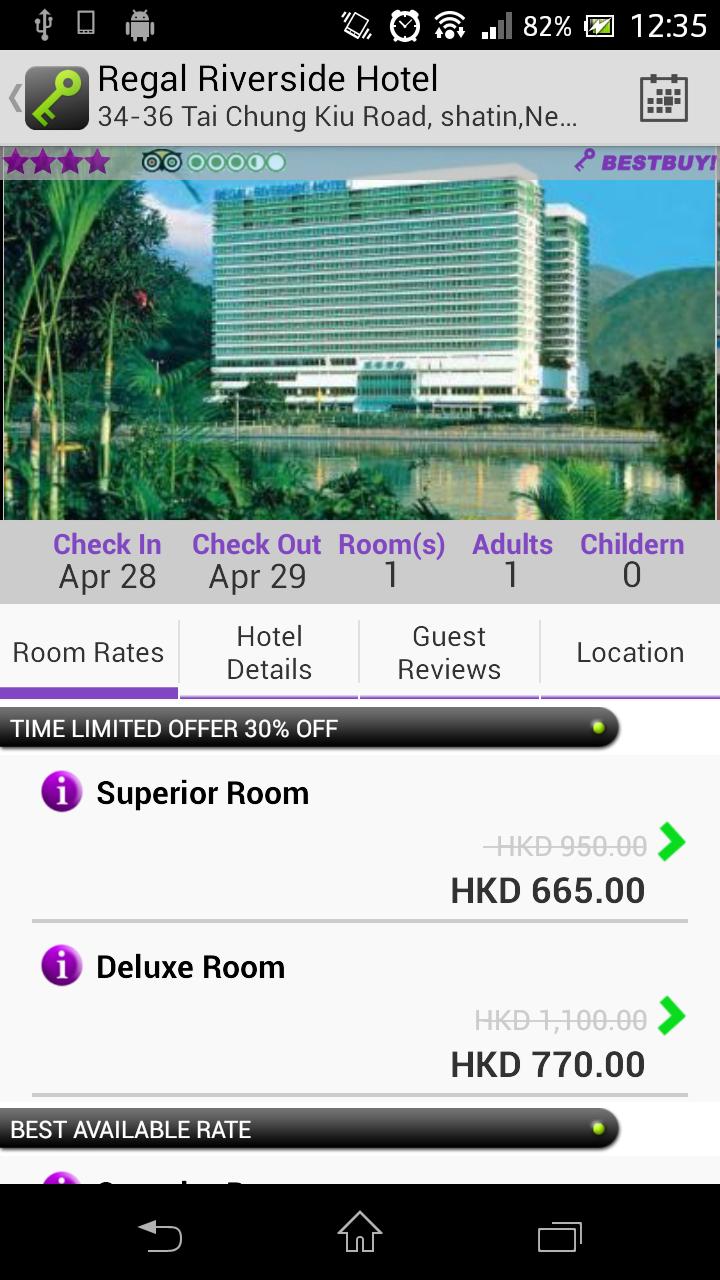
Task: Toggle the BEST AVAILABLE RATE banner
Action: pos(310,1131)
